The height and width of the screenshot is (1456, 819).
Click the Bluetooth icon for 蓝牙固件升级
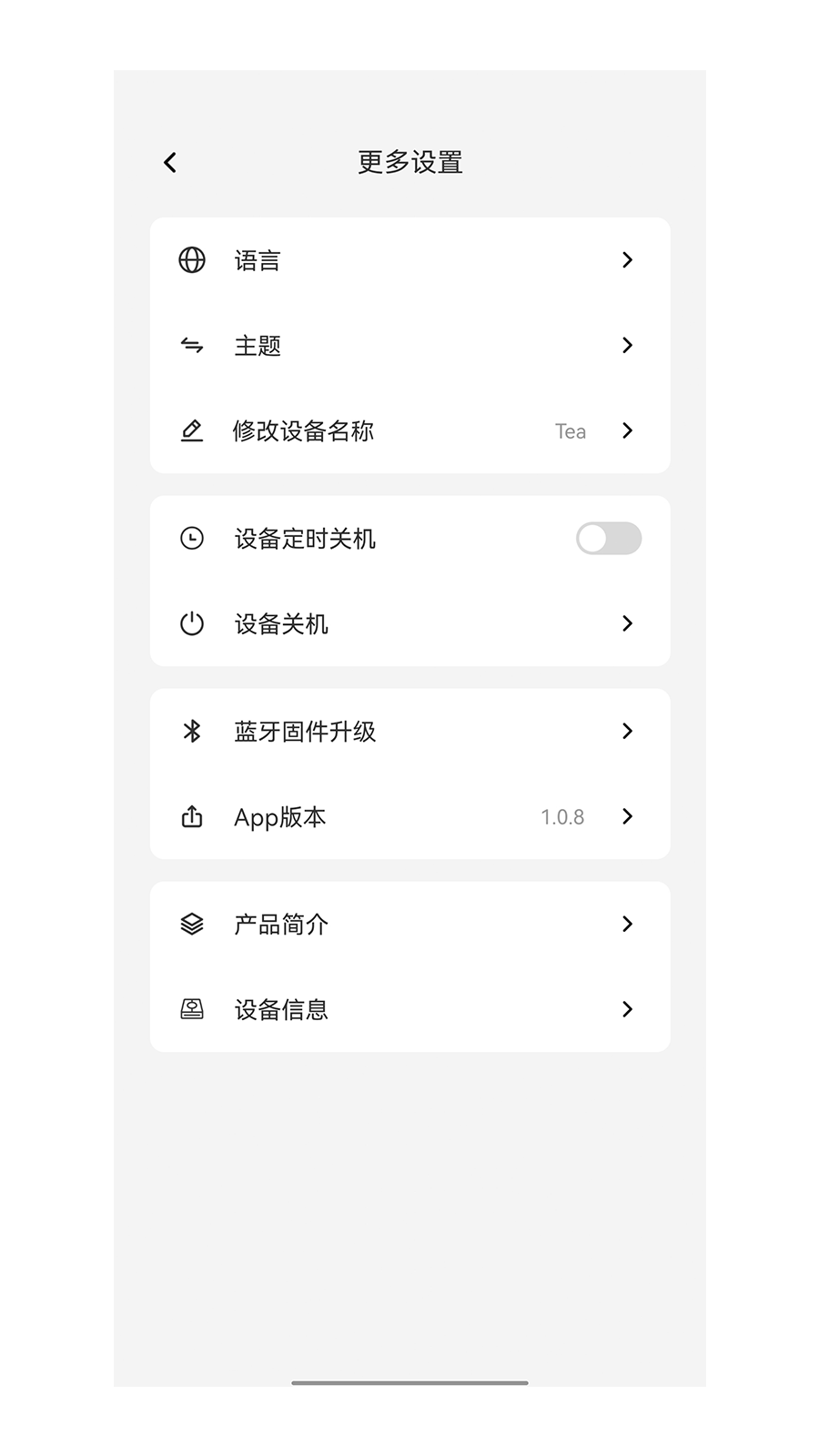pyautogui.click(x=191, y=731)
